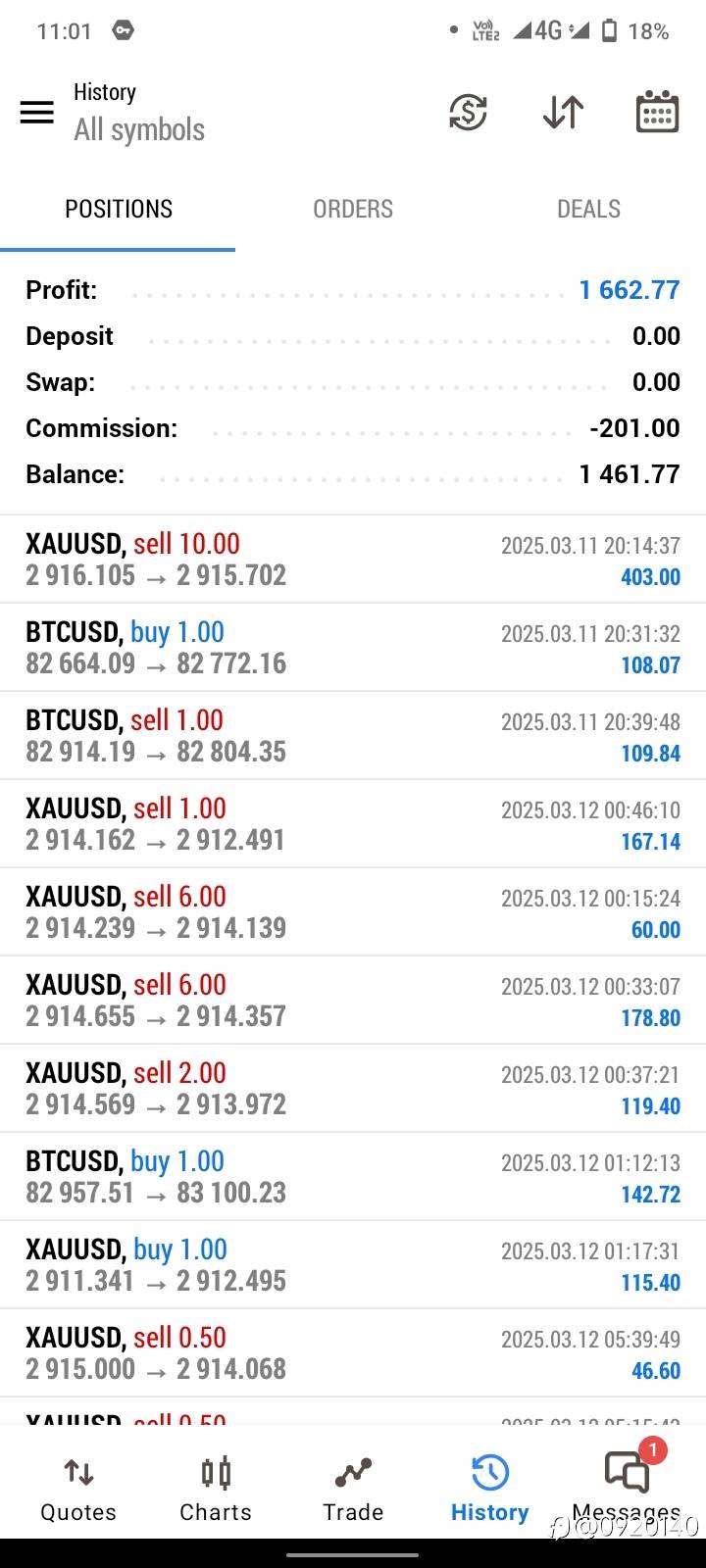The height and width of the screenshot is (1568, 706).
Task: Open XAUUSD sell 6.00 position with 60.00 profit
Action: pos(353,912)
